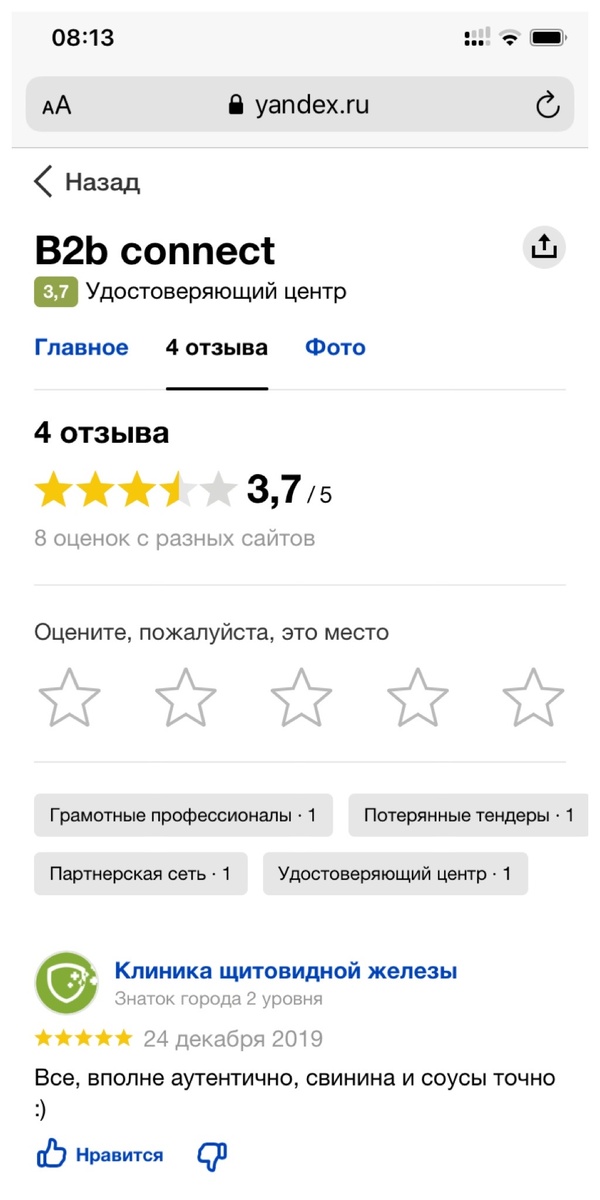
Task: Filter reviews by Потерянные тендеры chip
Action: (468, 816)
